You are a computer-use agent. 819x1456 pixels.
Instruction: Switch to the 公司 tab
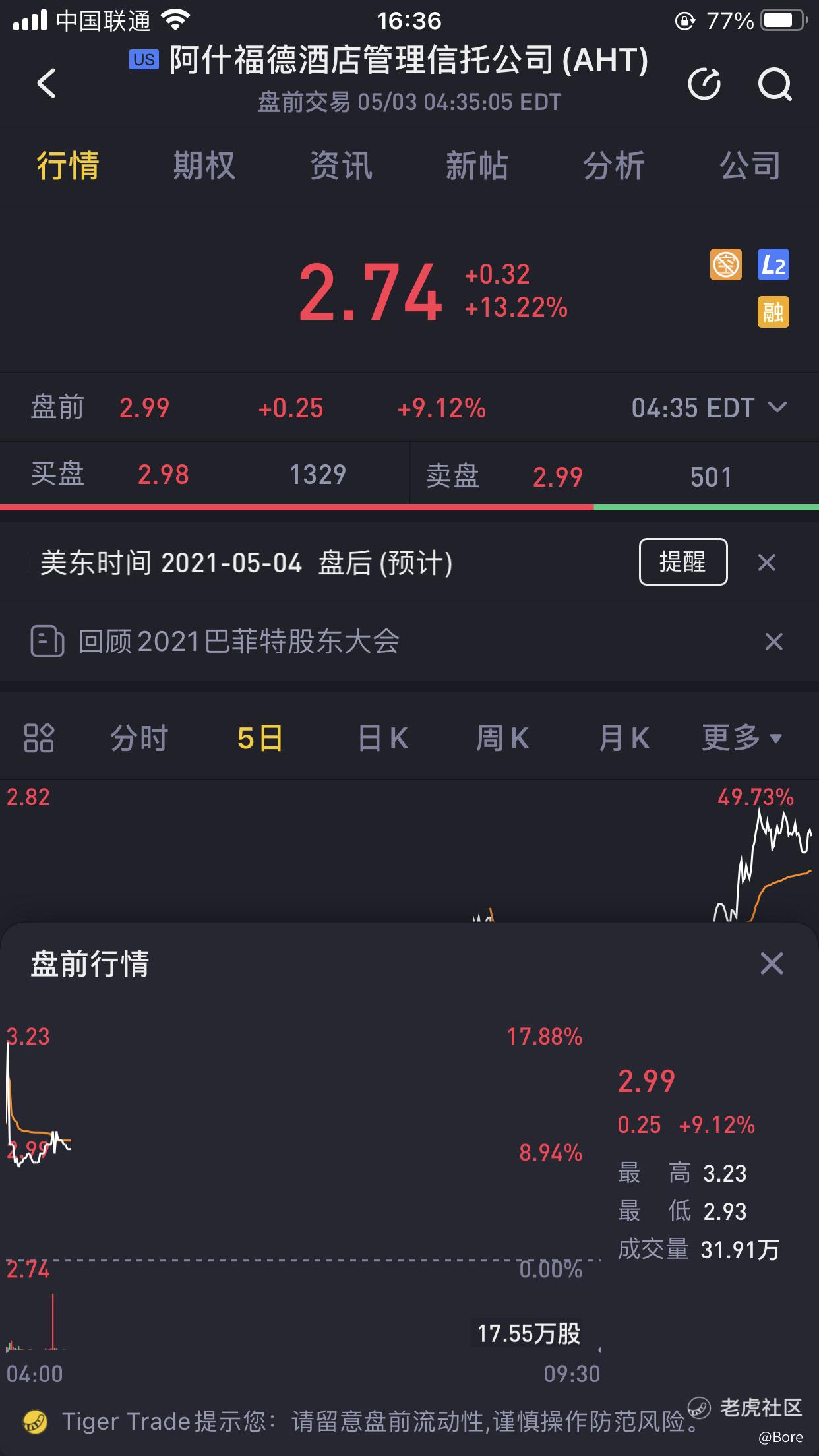tap(750, 166)
